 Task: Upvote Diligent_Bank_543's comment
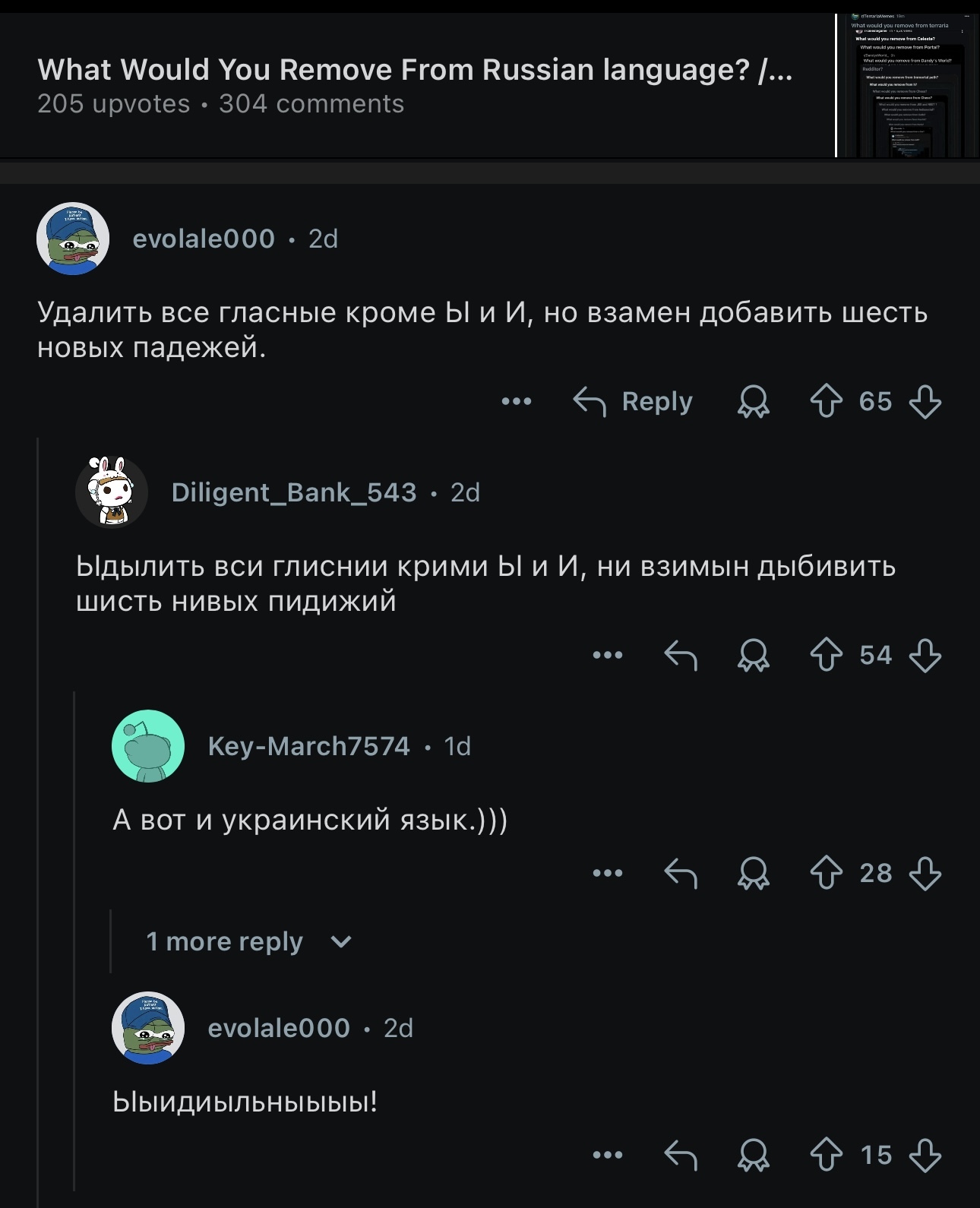click(826, 655)
